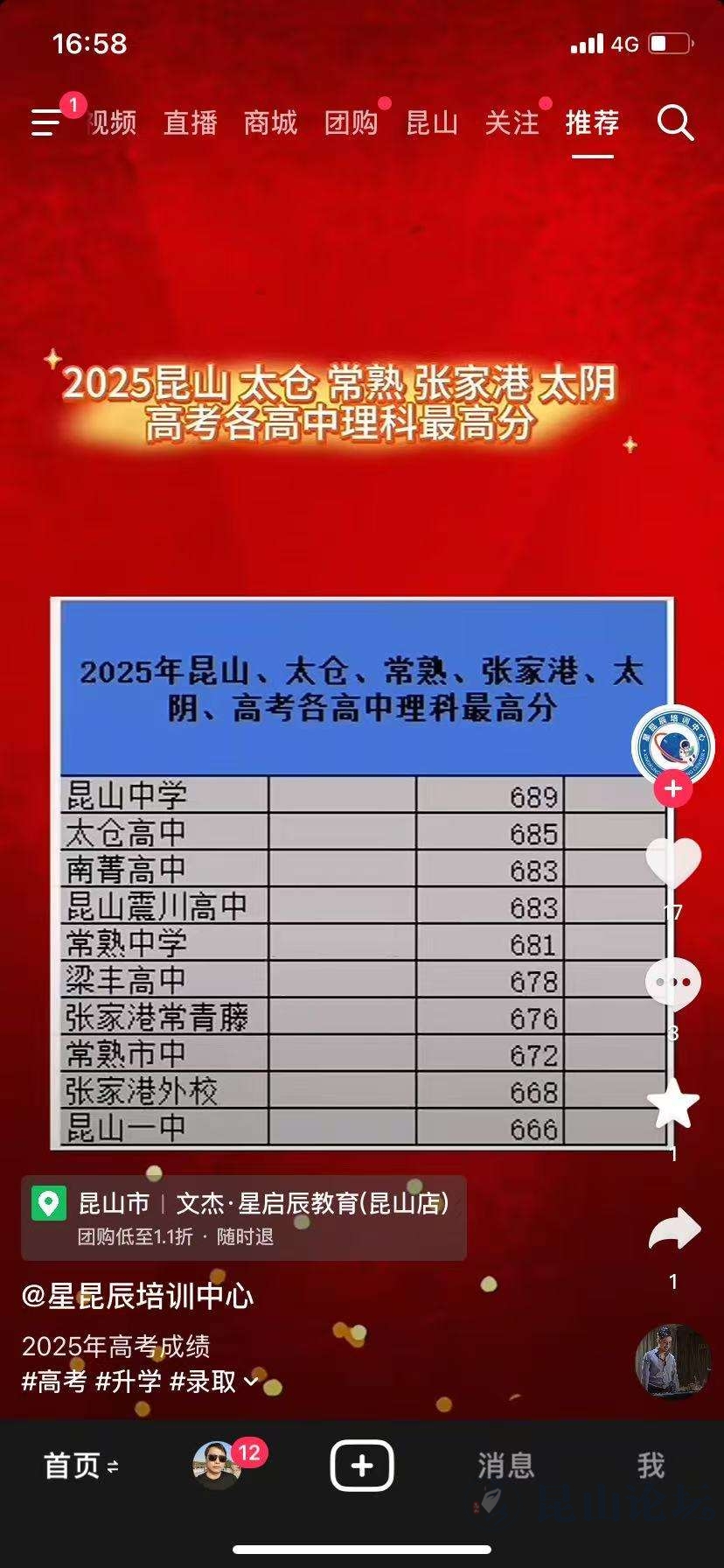Add video to favorites star
The width and height of the screenshot is (724, 1568).
[672, 1104]
